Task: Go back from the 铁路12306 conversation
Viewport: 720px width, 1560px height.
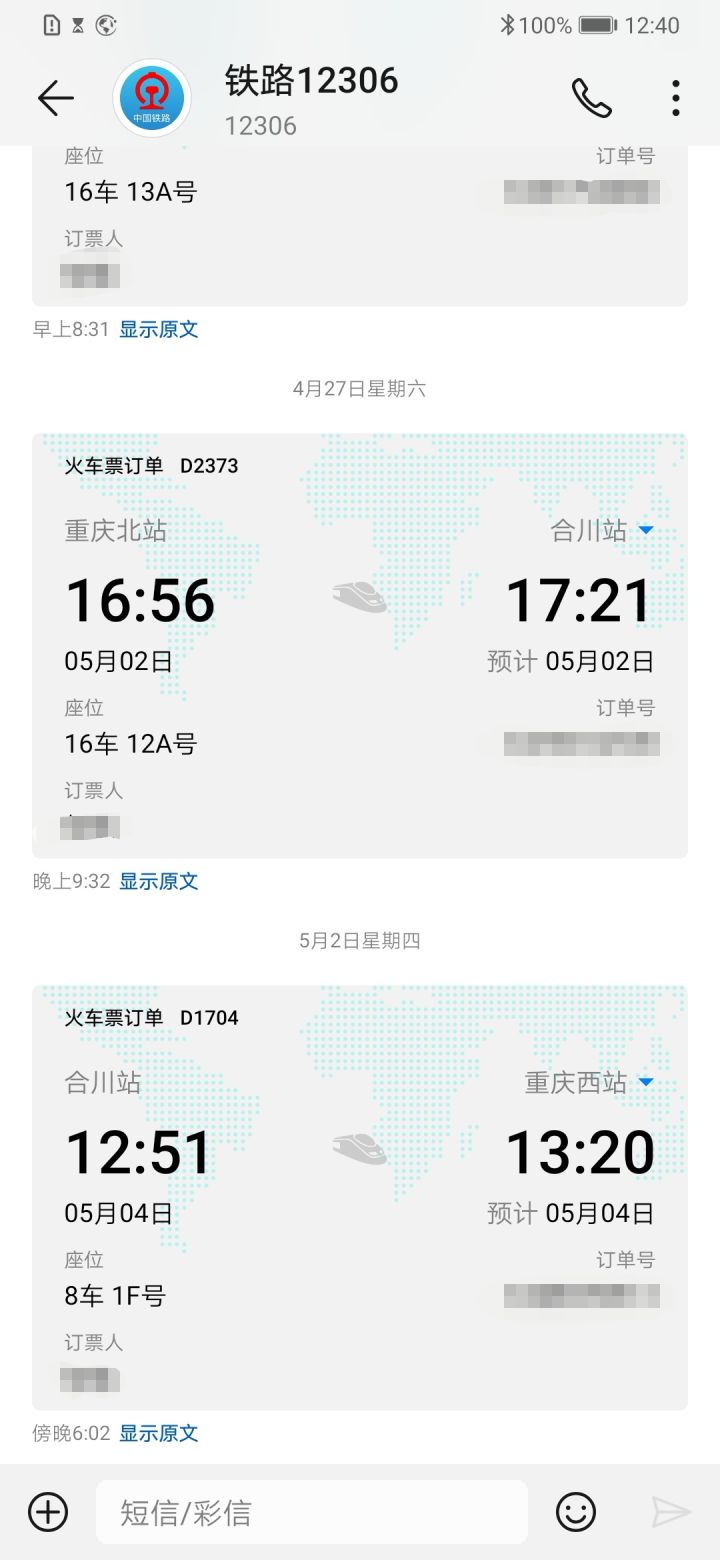Action: tap(56, 98)
